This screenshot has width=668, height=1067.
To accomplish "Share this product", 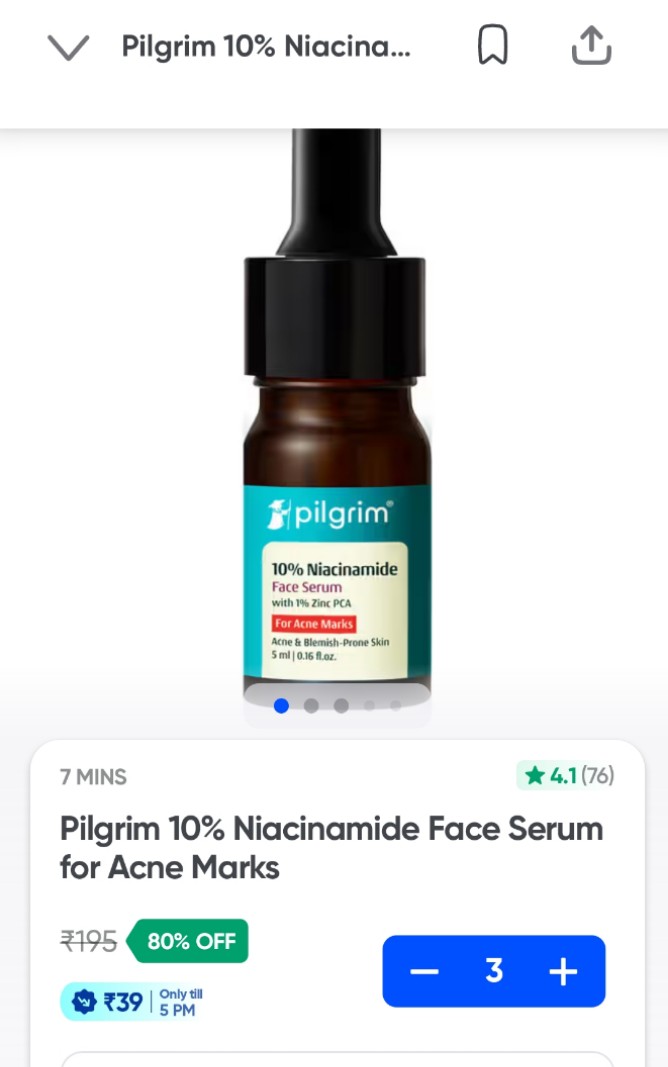I will [590, 46].
